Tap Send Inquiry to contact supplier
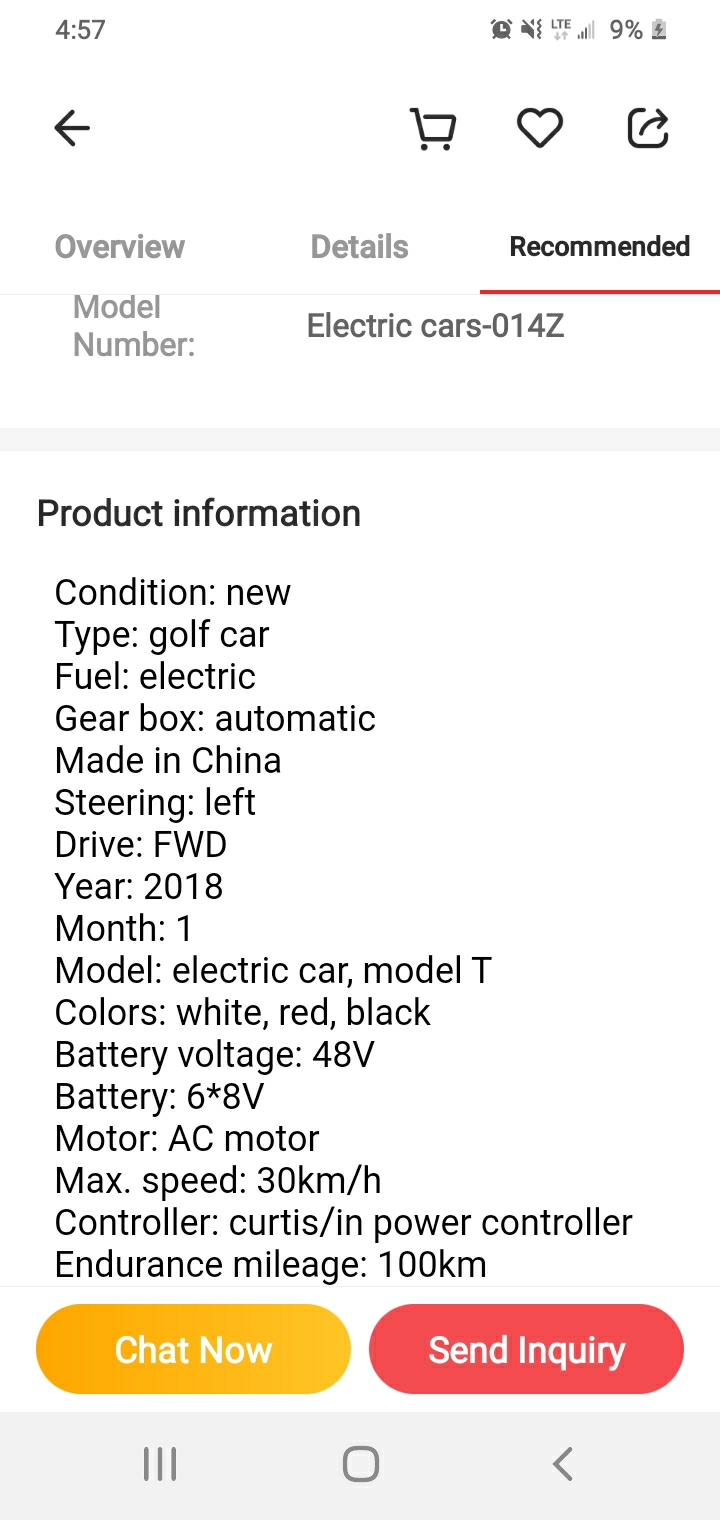The width and height of the screenshot is (720, 1520). [527, 1349]
